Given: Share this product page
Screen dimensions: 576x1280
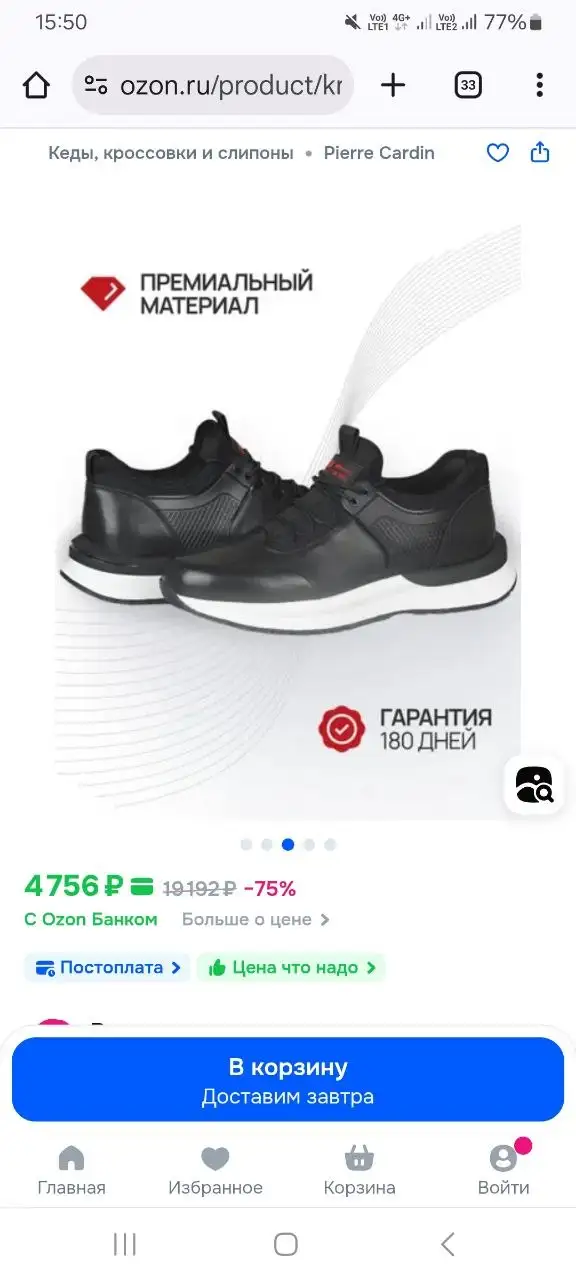Looking at the screenshot, I should [x=540, y=153].
